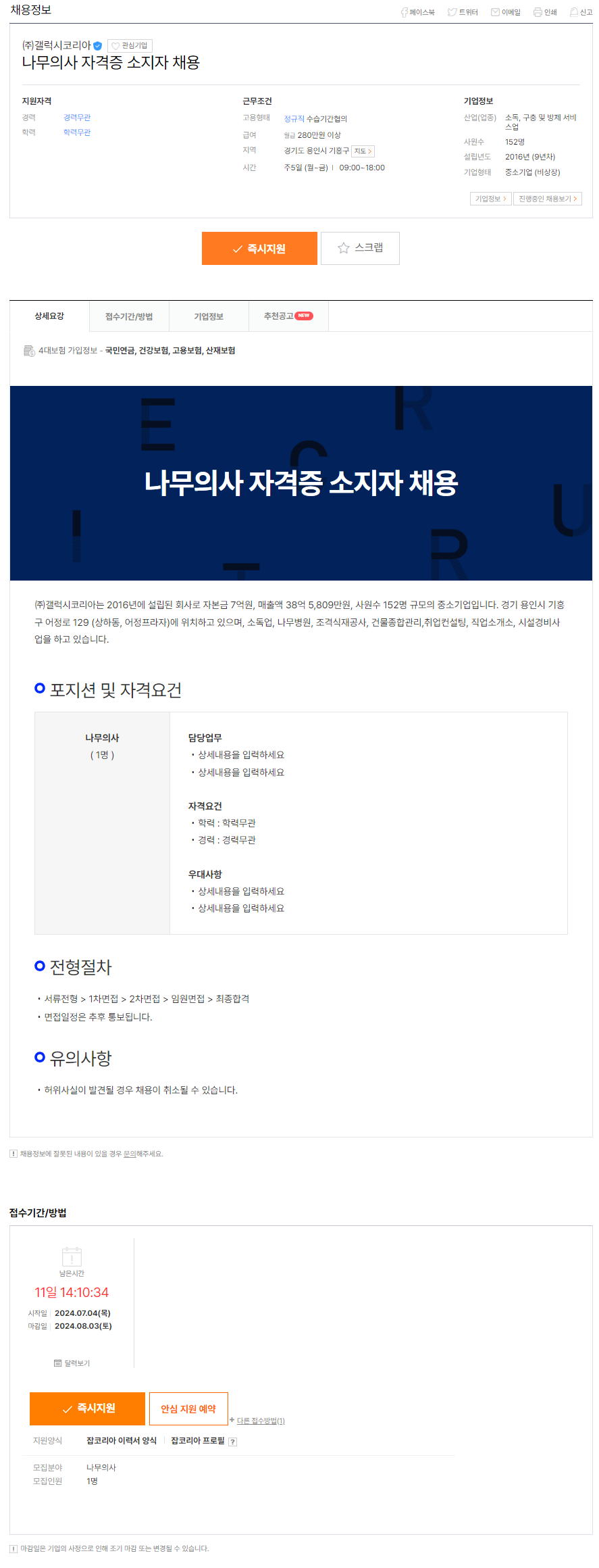The height and width of the screenshot is (1568, 599).
Task: Scrap this posting with 스크랩
Action: coord(360,248)
